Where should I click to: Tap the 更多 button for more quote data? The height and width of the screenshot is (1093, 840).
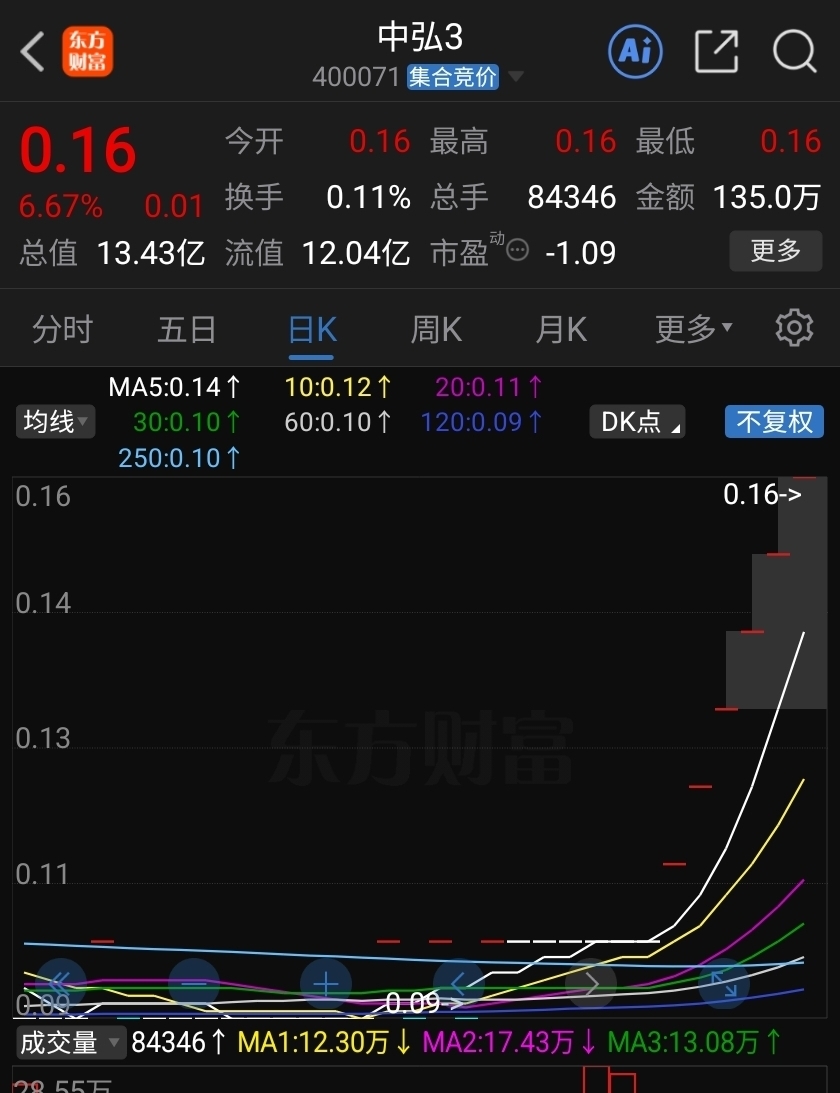[775, 251]
